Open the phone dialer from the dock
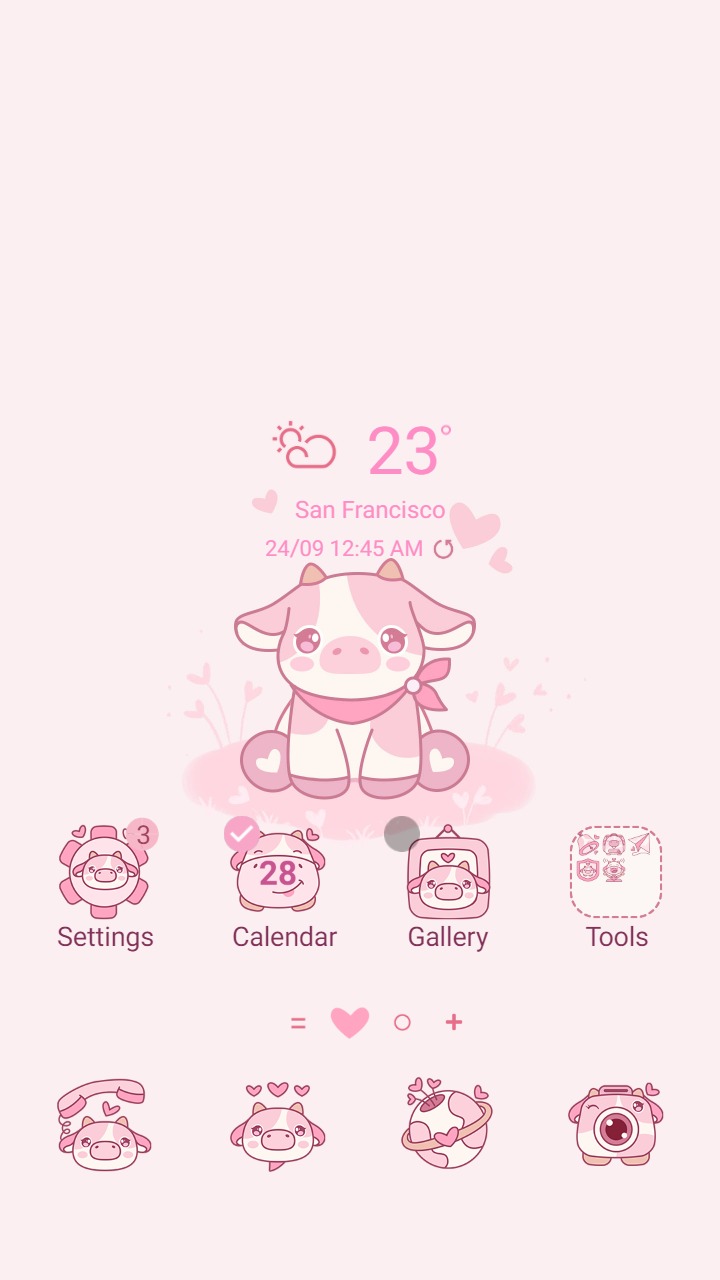Image resolution: width=720 pixels, height=1280 pixels. (103, 1125)
